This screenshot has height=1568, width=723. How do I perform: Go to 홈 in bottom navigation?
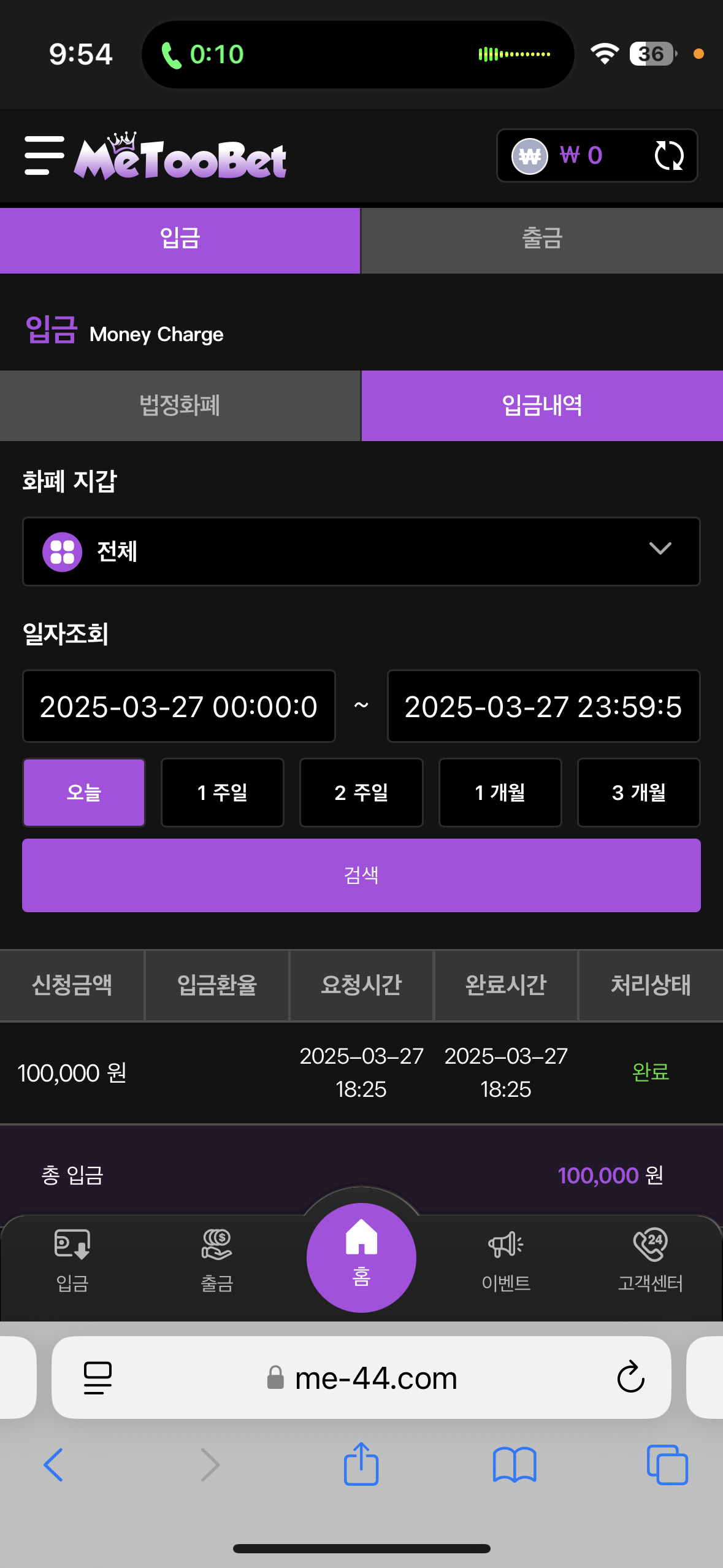point(361,1258)
